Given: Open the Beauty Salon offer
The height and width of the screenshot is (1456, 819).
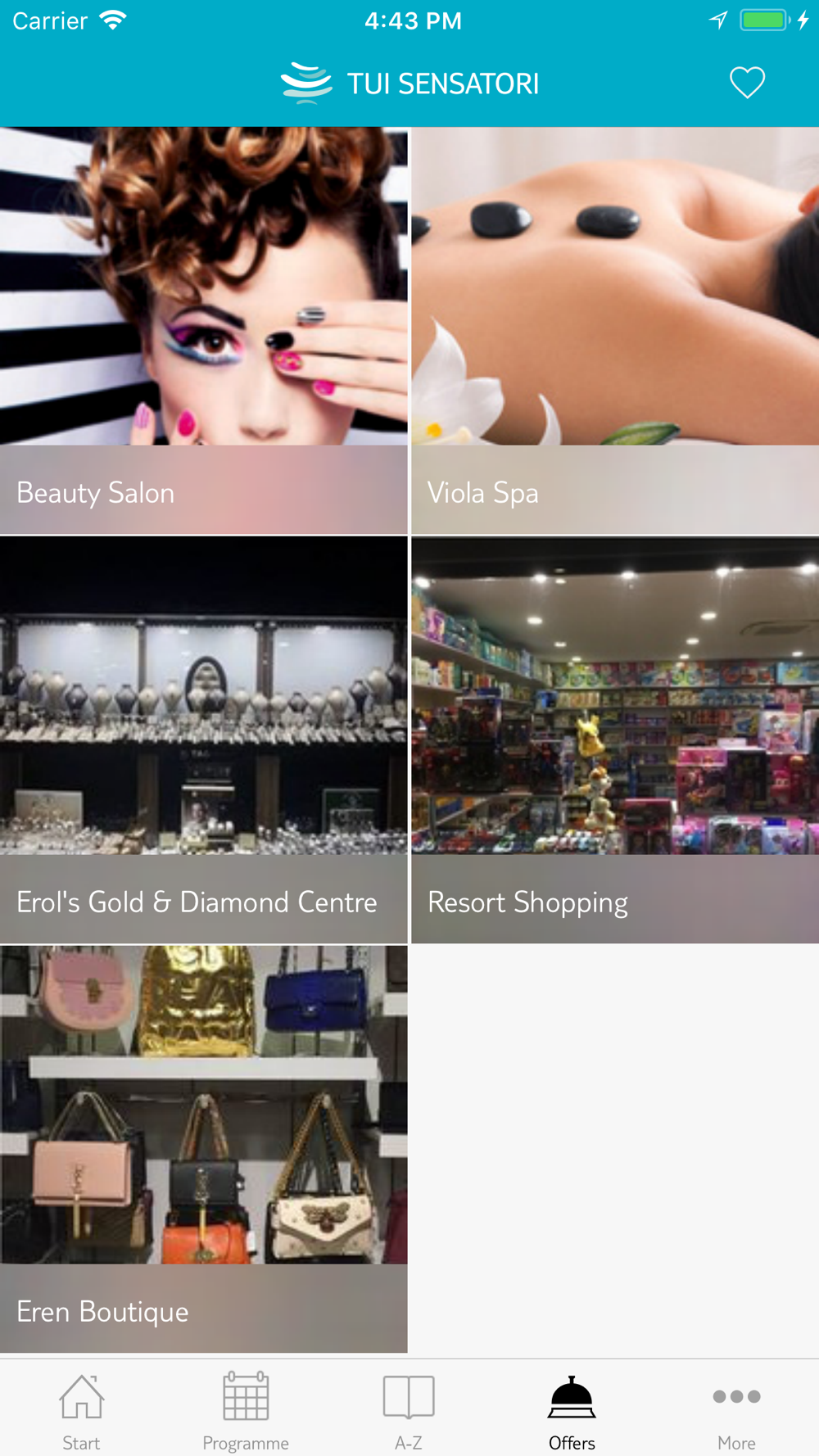Looking at the screenshot, I should (203, 330).
